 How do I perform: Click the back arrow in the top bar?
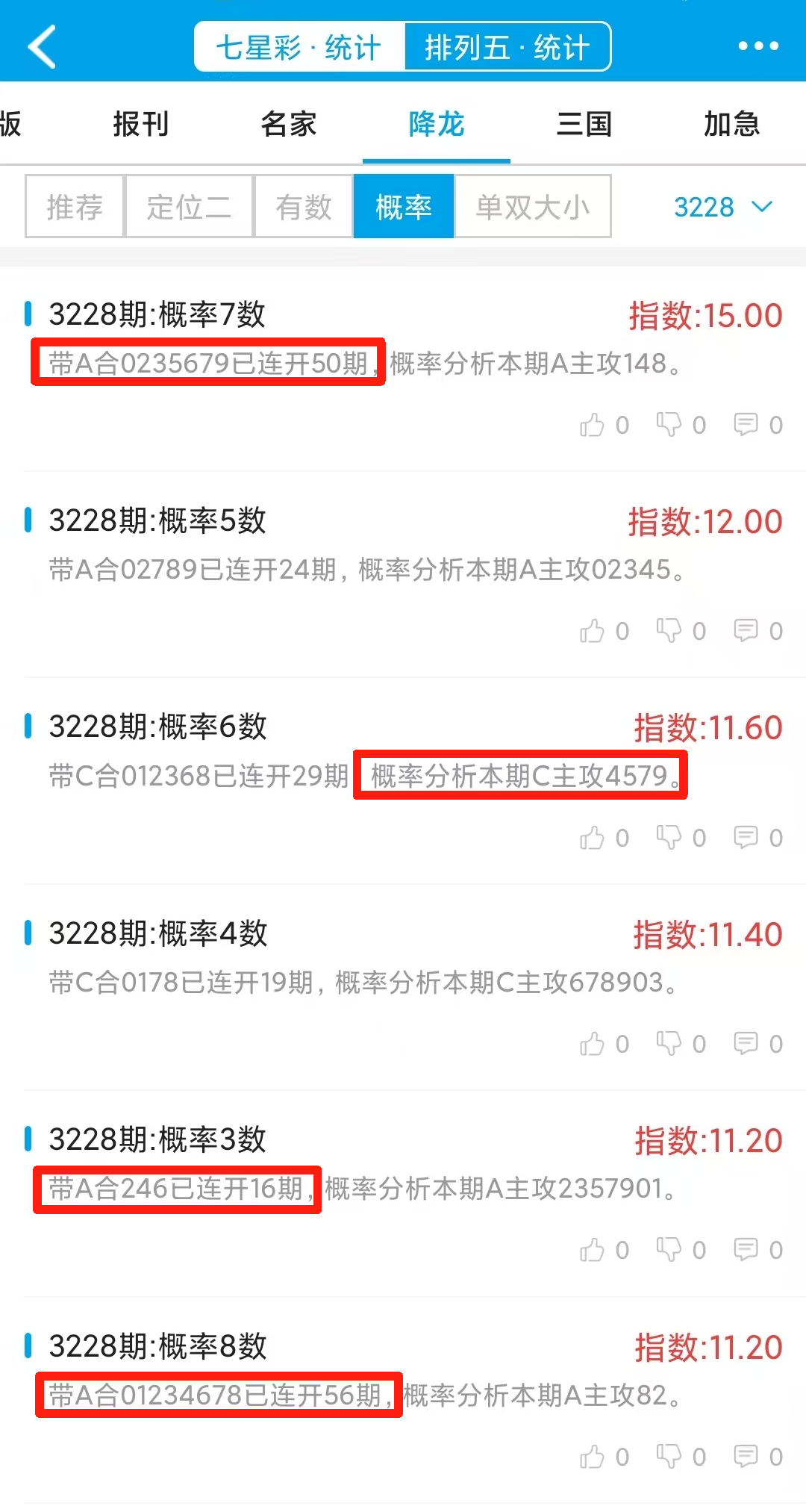pyautogui.click(x=43, y=46)
